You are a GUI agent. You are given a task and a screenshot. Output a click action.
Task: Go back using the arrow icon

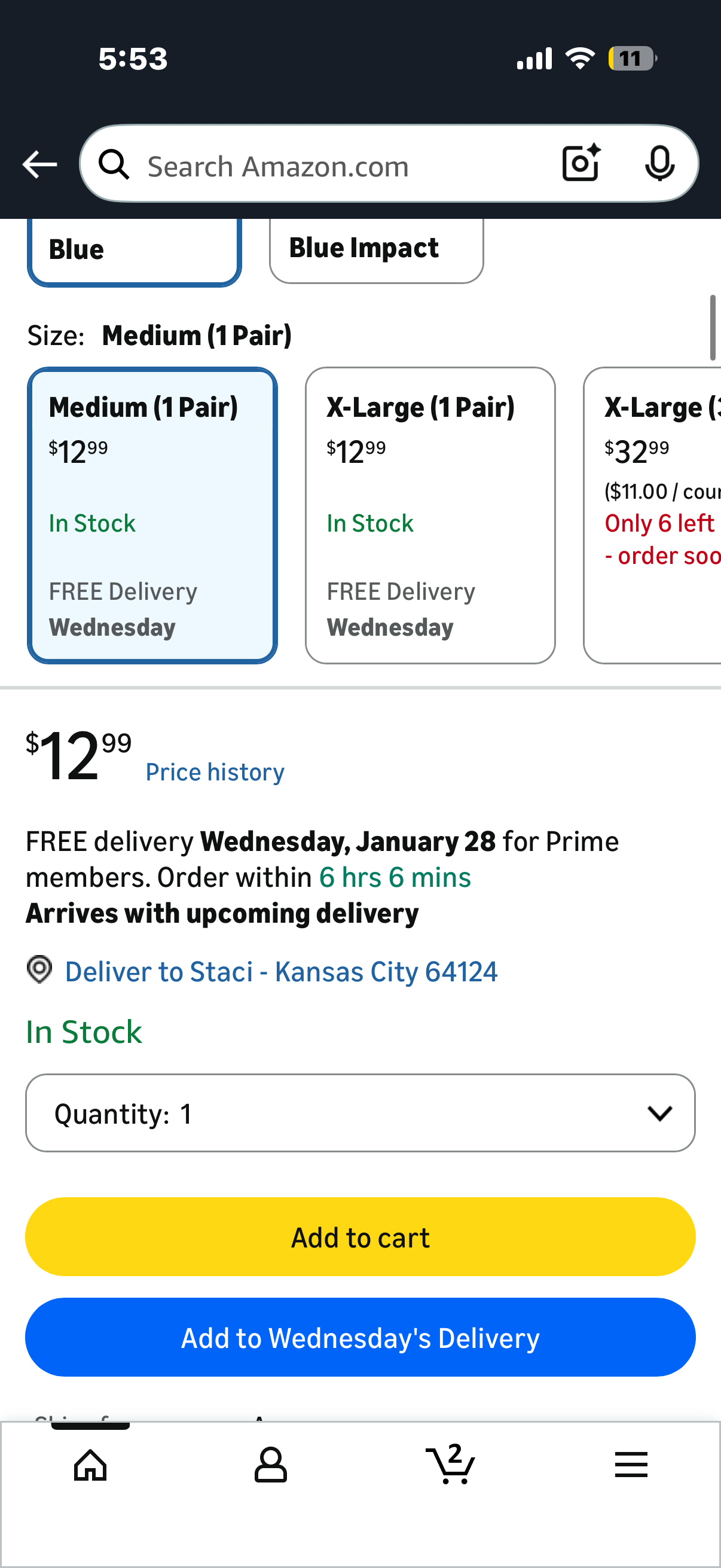point(39,164)
